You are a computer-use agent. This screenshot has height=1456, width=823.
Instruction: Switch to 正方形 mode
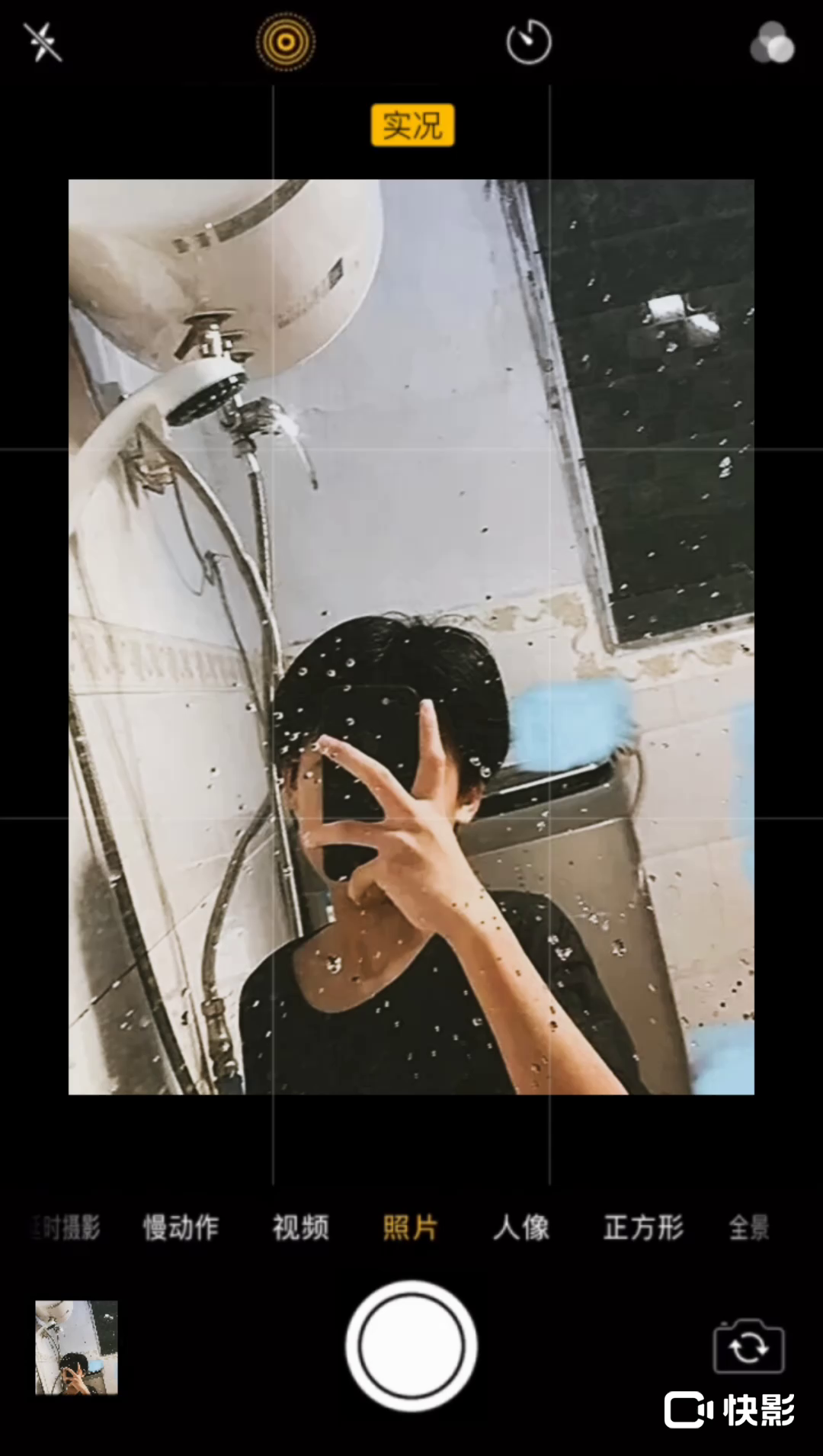(643, 1228)
